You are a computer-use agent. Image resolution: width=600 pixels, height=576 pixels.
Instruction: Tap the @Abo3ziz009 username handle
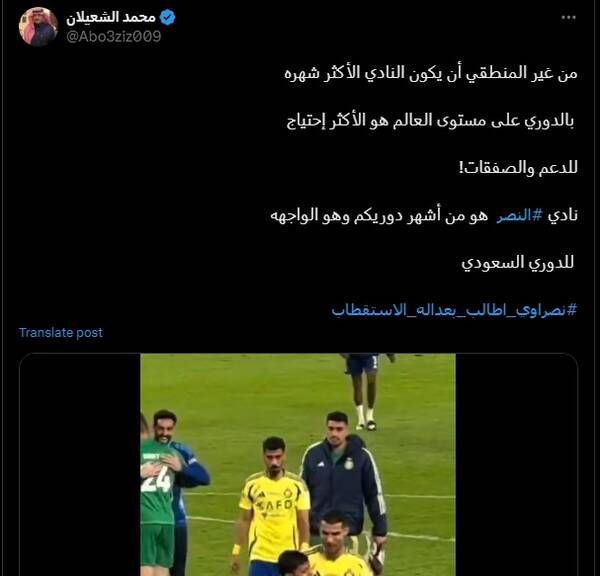coord(113,36)
